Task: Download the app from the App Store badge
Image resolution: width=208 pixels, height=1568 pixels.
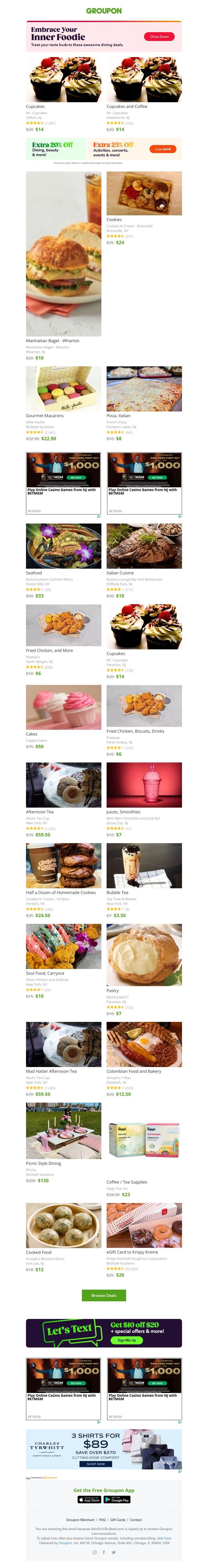Action: point(90,1500)
